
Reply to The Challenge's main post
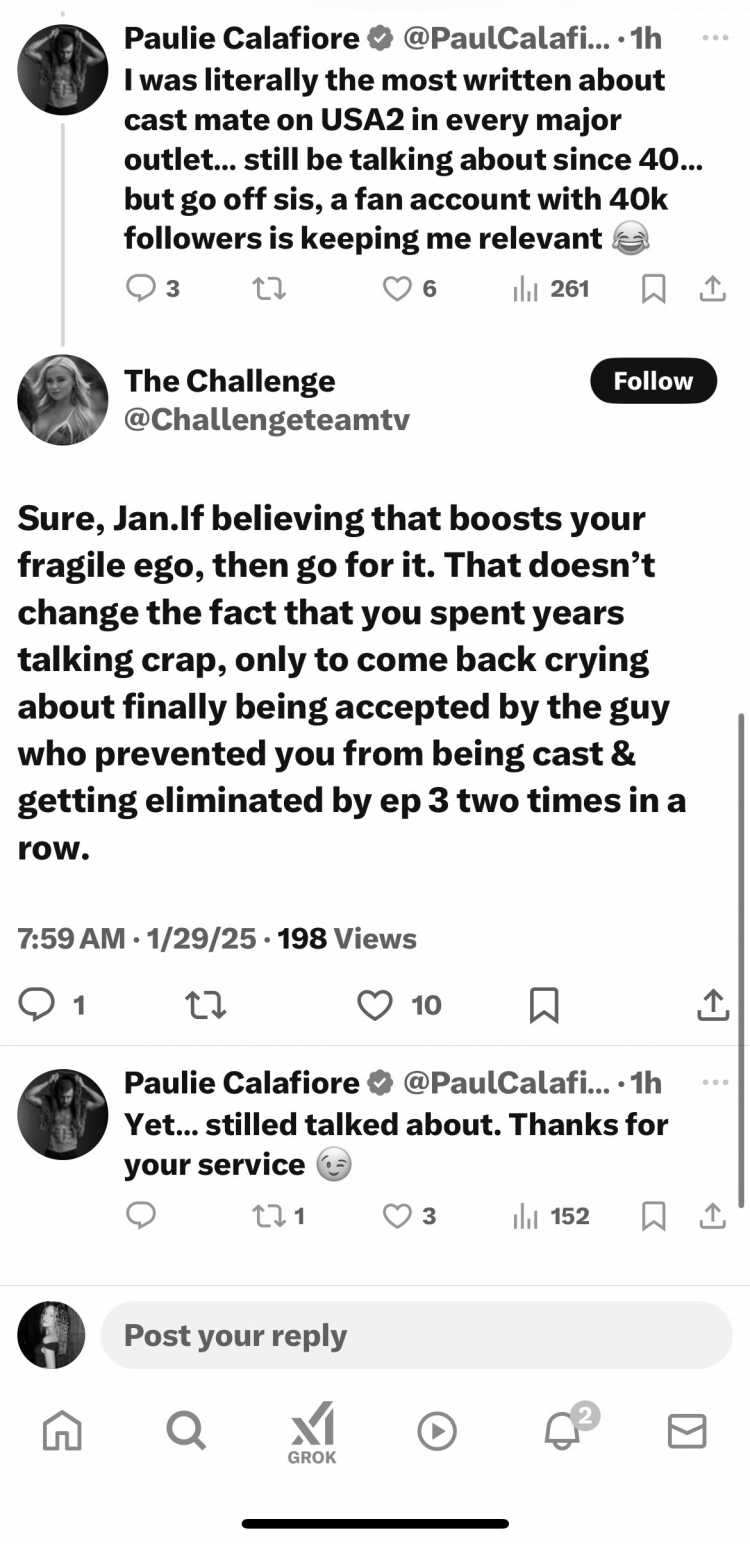pyautogui.click(x=36, y=1005)
